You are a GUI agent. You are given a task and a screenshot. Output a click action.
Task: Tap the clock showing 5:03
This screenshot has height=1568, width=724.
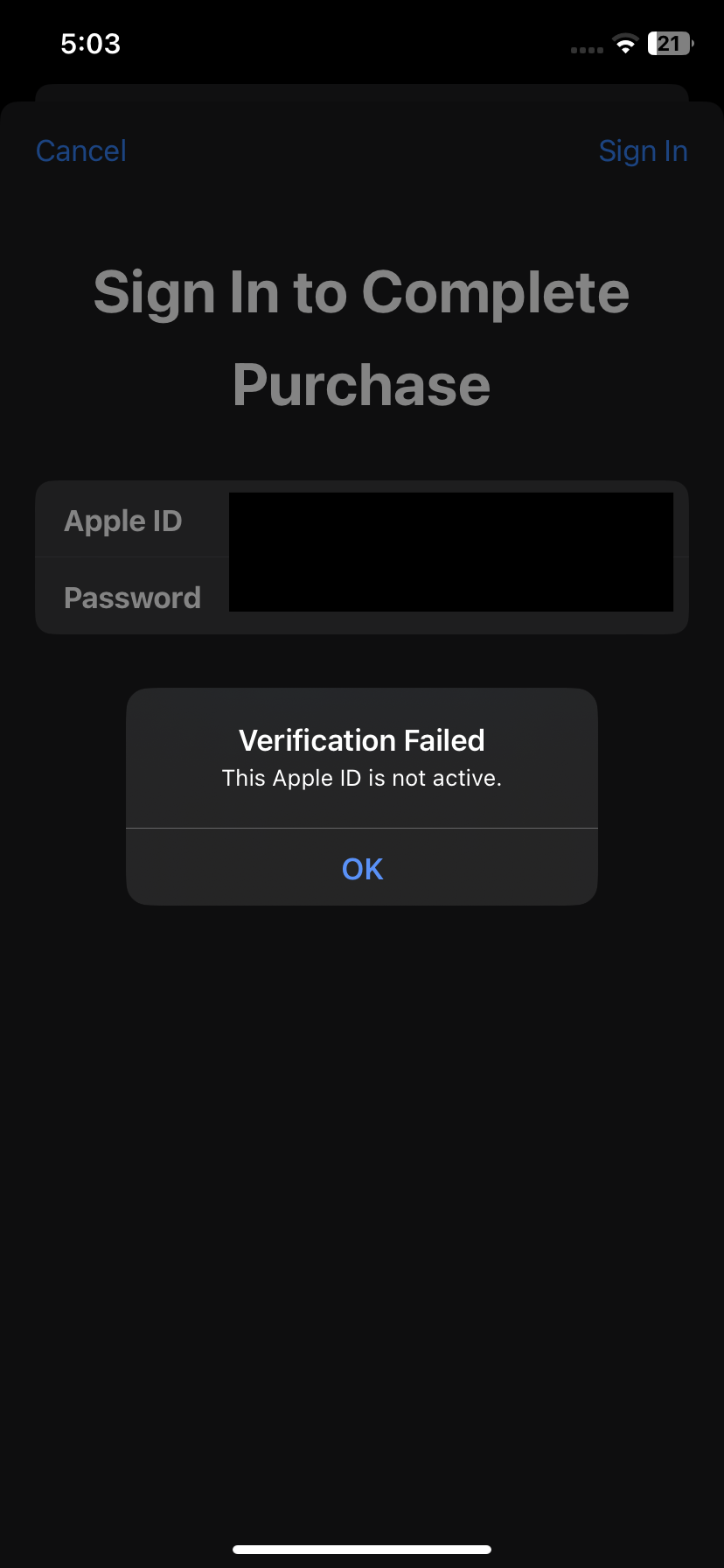[x=91, y=43]
